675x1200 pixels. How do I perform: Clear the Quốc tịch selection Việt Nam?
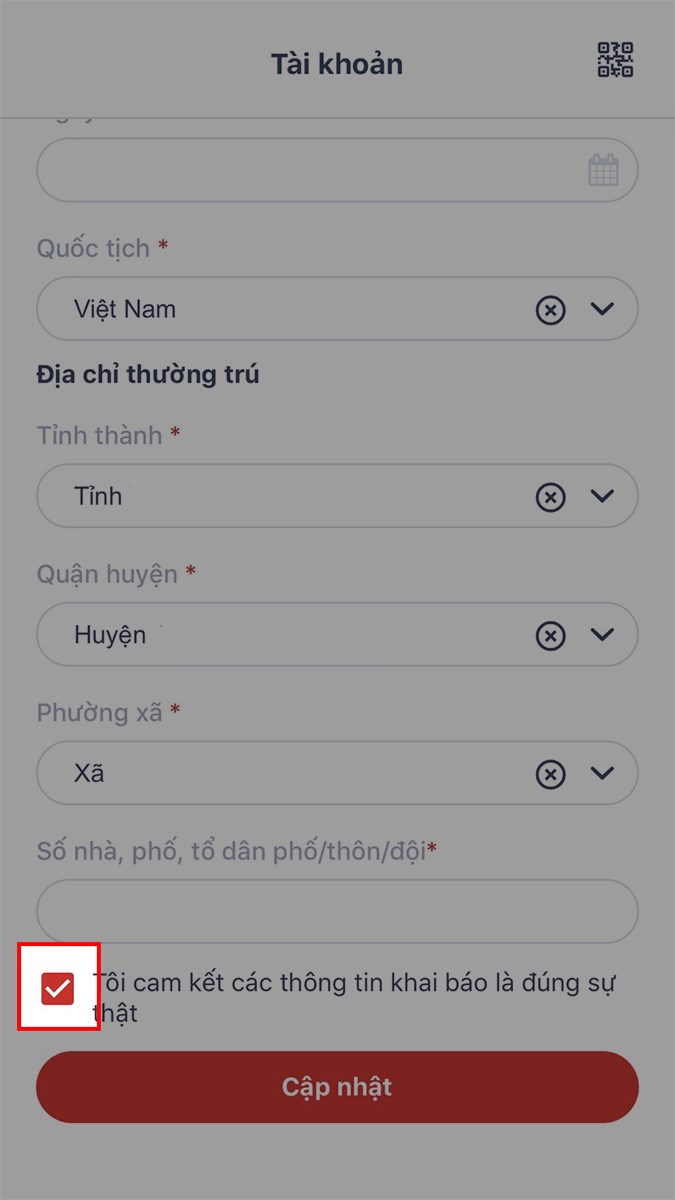click(x=550, y=310)
